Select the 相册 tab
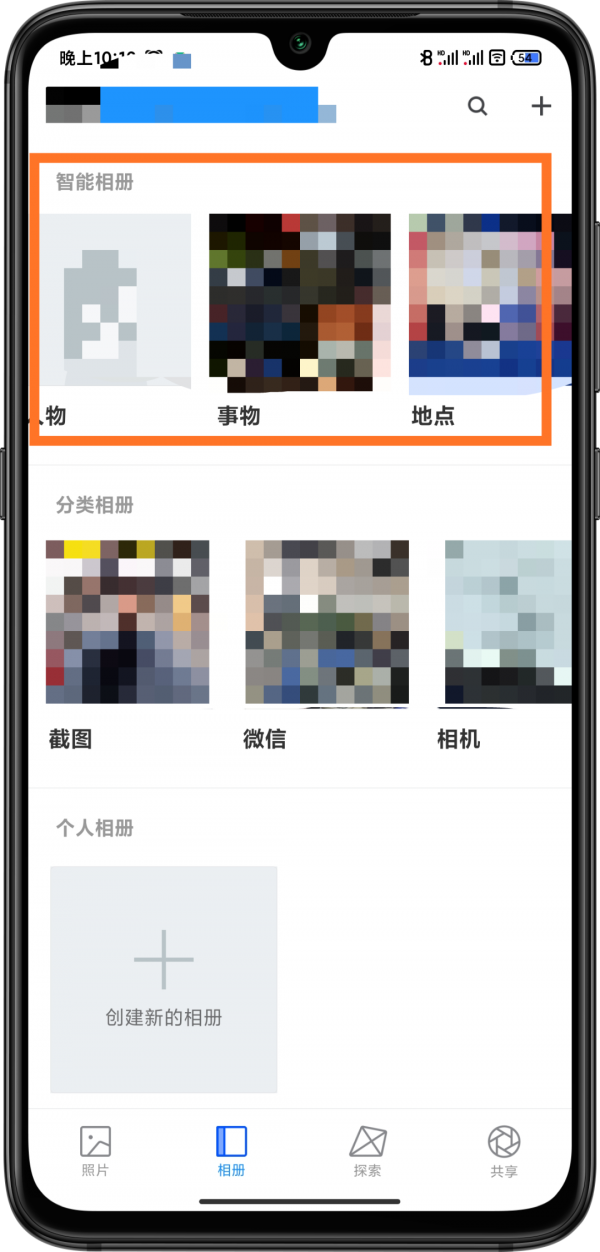 [231, 1152]
